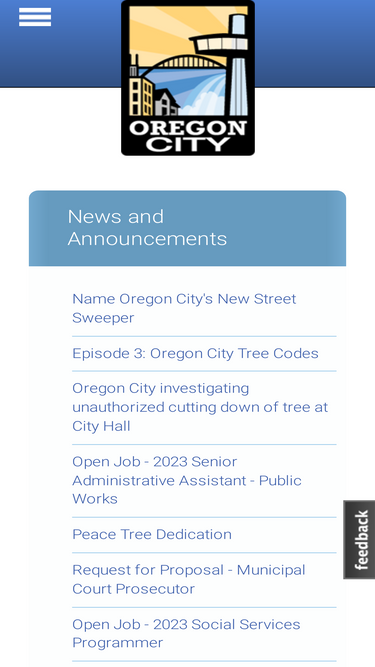Read about unauthorized tree cutting at City Hall

click(200, 407)
